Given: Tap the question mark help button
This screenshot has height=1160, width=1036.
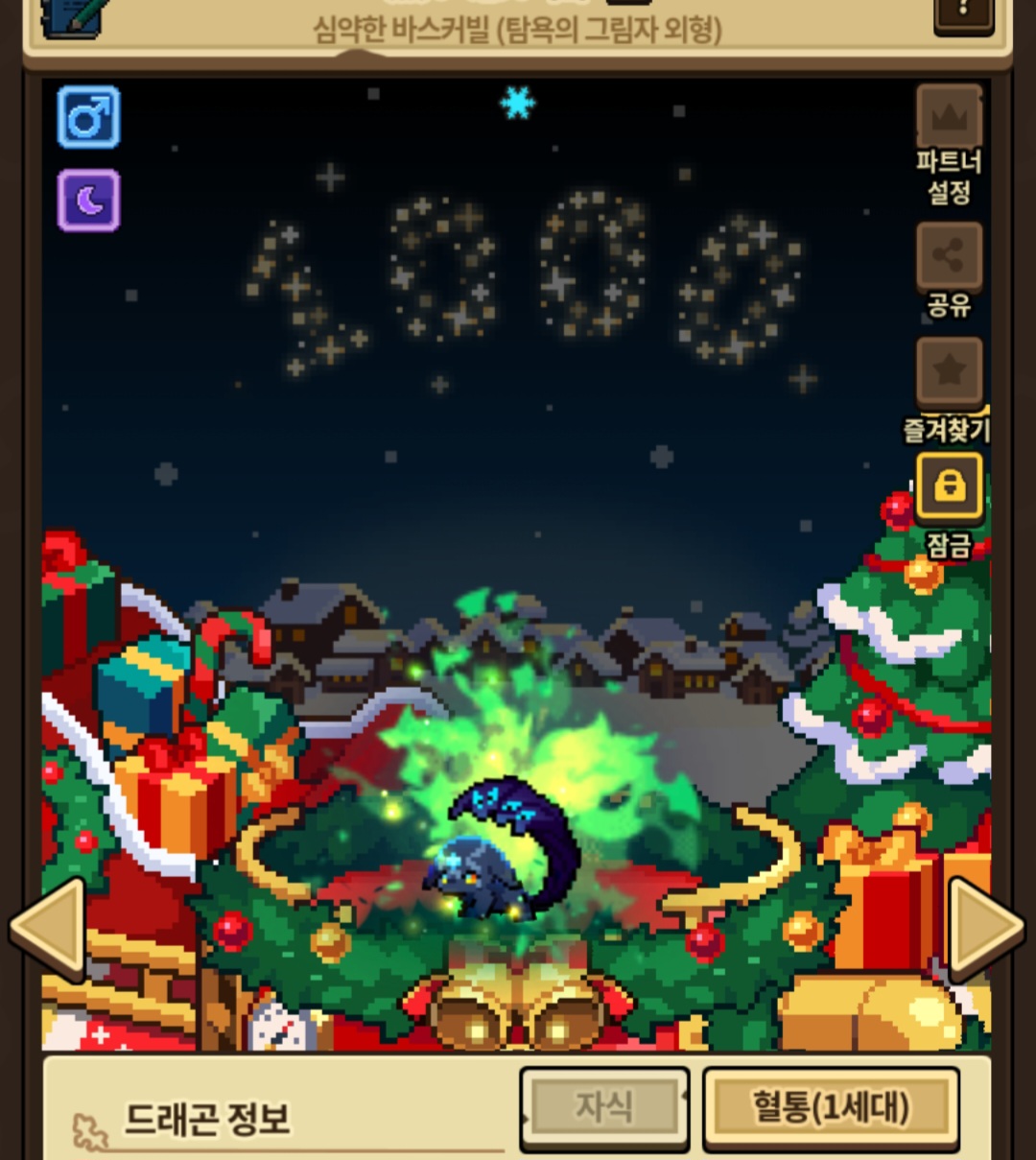Looking at the screenshot, I should (x=964, y=13).
